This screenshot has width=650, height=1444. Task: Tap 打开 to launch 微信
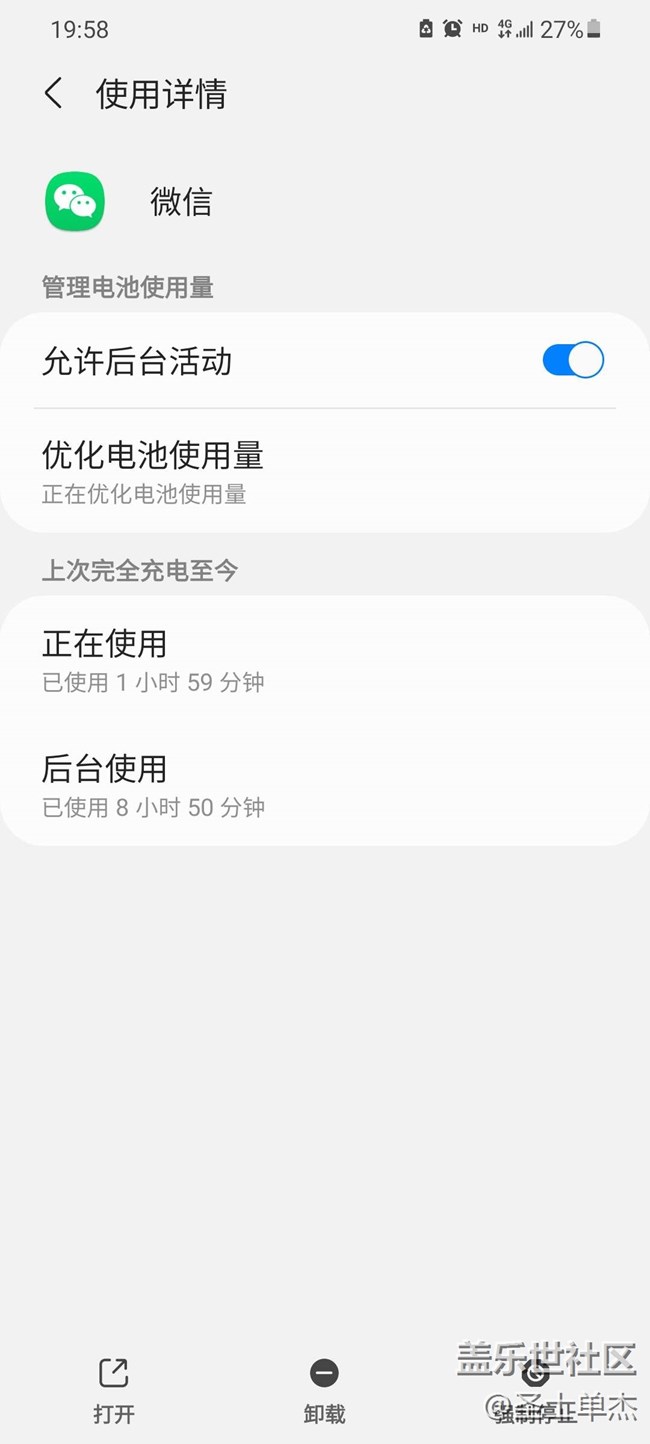coord(113,1390)
